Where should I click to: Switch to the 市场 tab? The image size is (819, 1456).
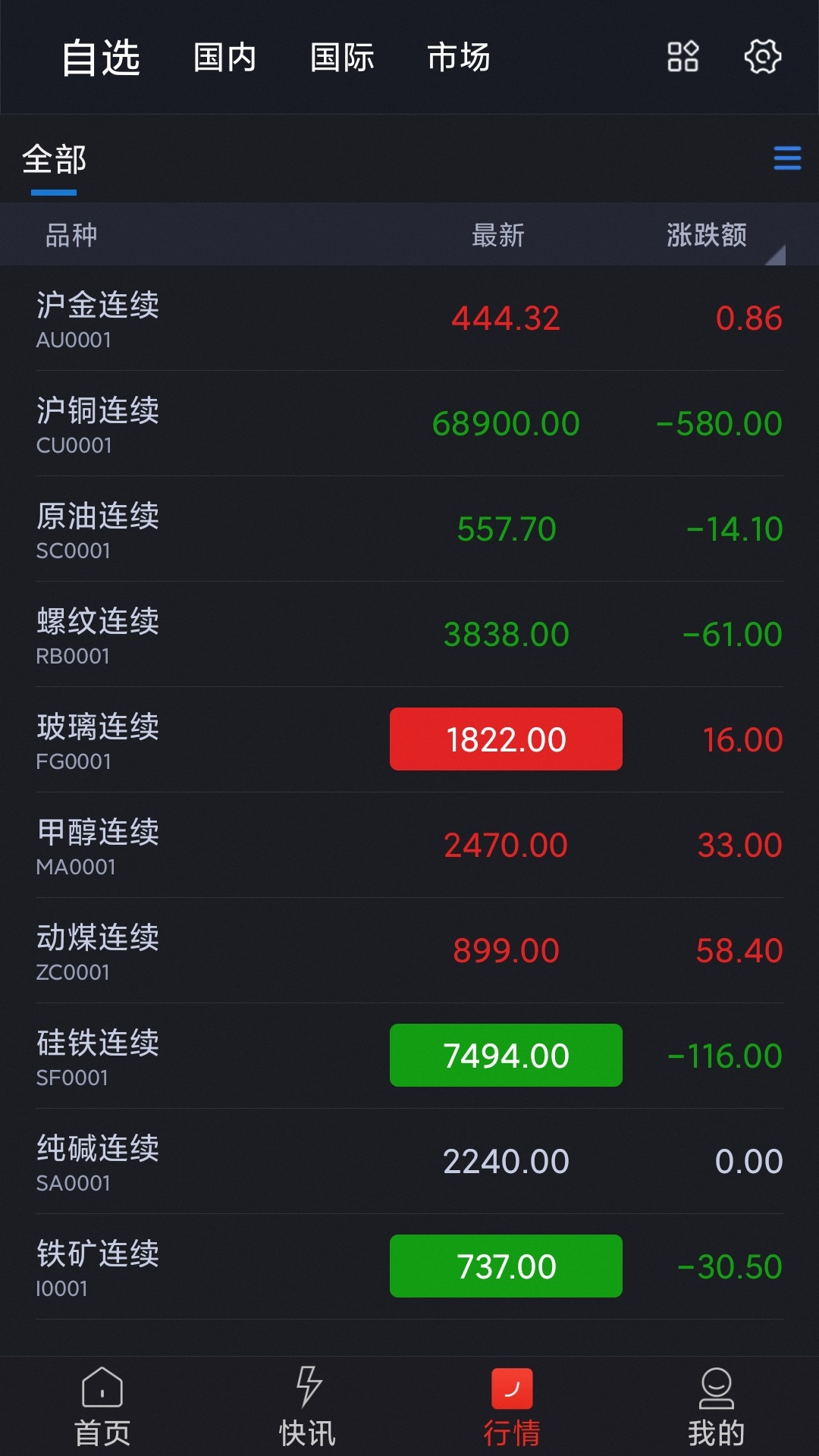[459, 58]
